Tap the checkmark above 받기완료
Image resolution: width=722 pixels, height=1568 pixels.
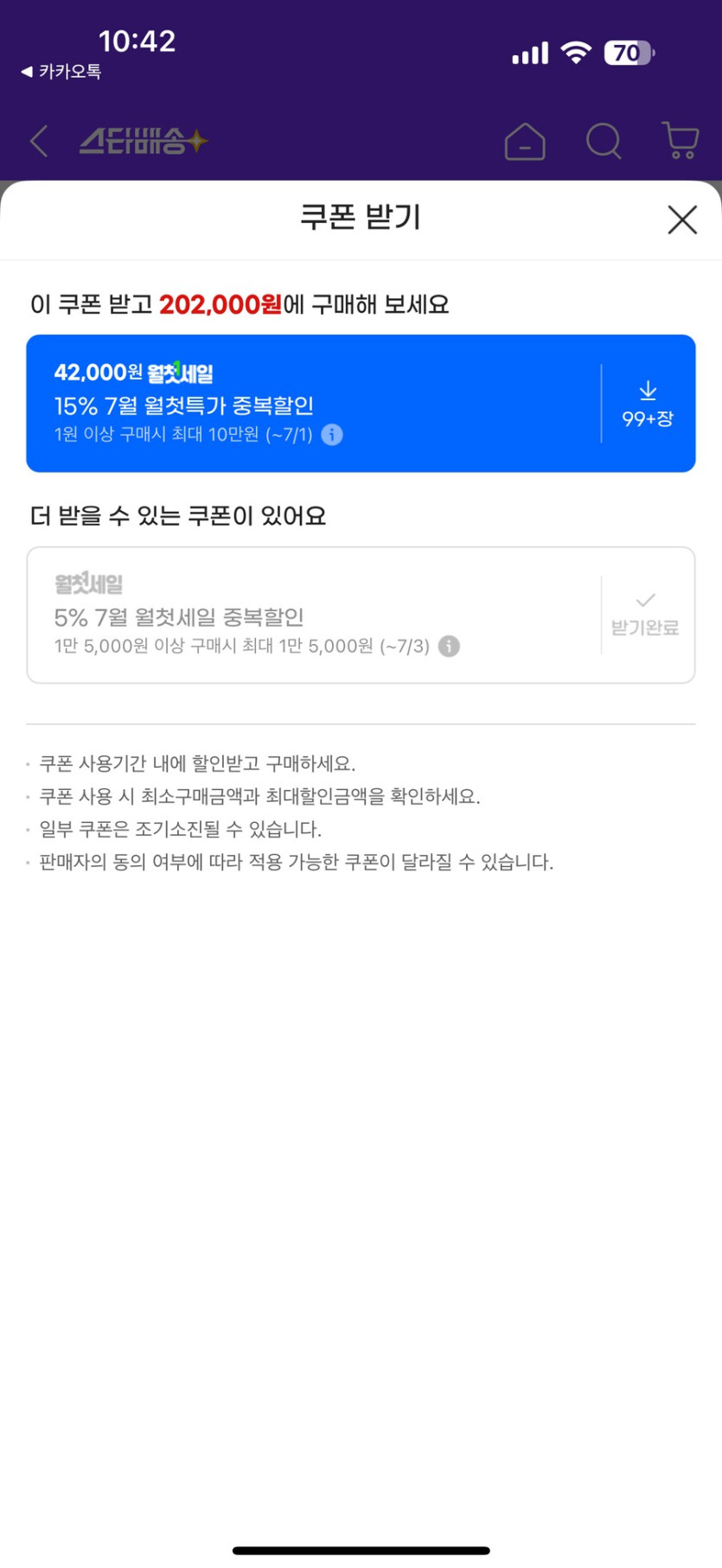pos(645,597)
